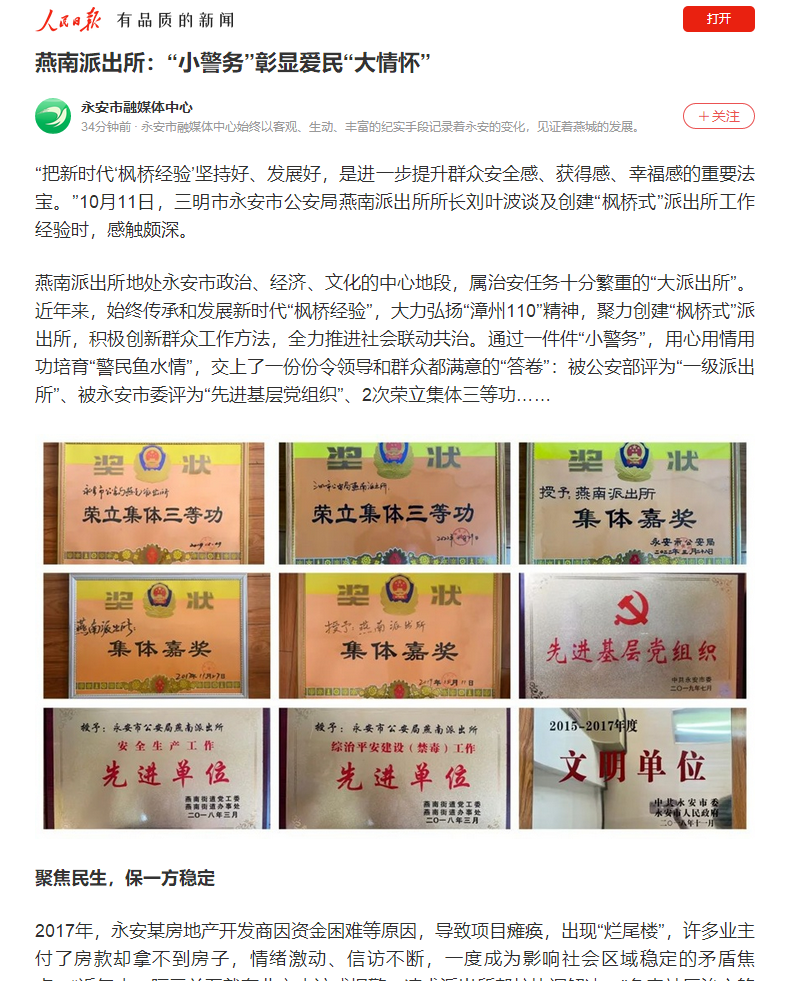Screen dimensions: 796x984
Task: View the award certificates image
Action: click(395, 635)
